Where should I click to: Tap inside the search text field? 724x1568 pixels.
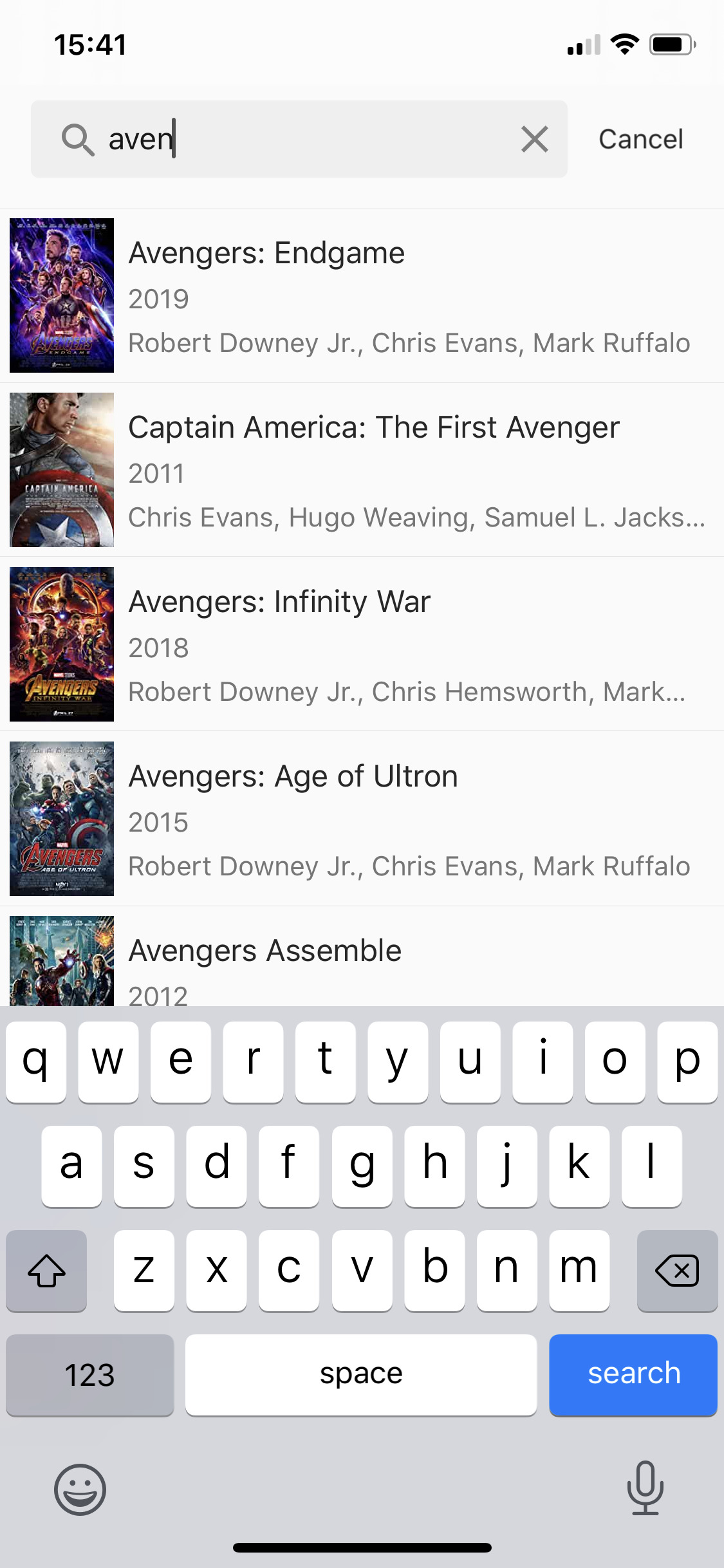[x=290, y=139]
